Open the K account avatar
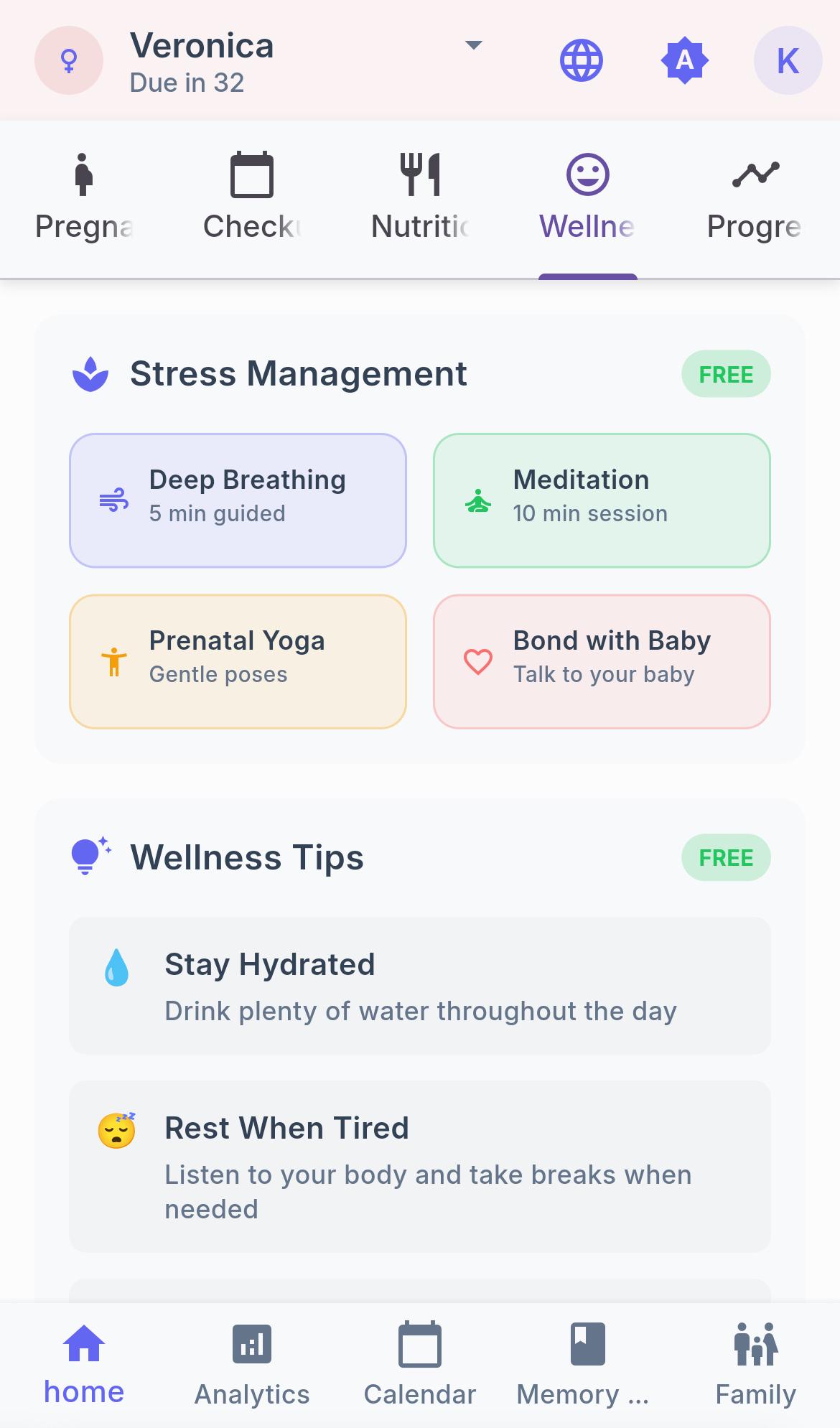Viewport: 840px width, 1428px height. pos(788,60)
